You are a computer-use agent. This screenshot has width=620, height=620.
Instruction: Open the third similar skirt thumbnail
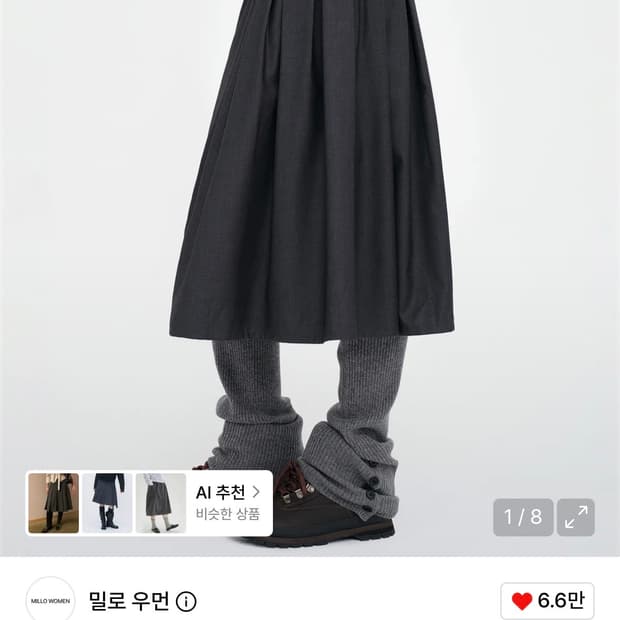pos(161,503)
